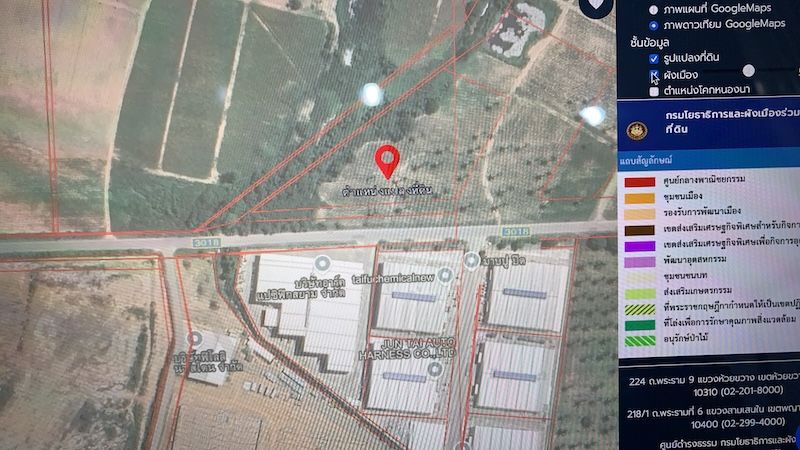The image size is (800, 450).
Task: Toggle the ผังเมือง layer checkbox
Action: [654, 75]
